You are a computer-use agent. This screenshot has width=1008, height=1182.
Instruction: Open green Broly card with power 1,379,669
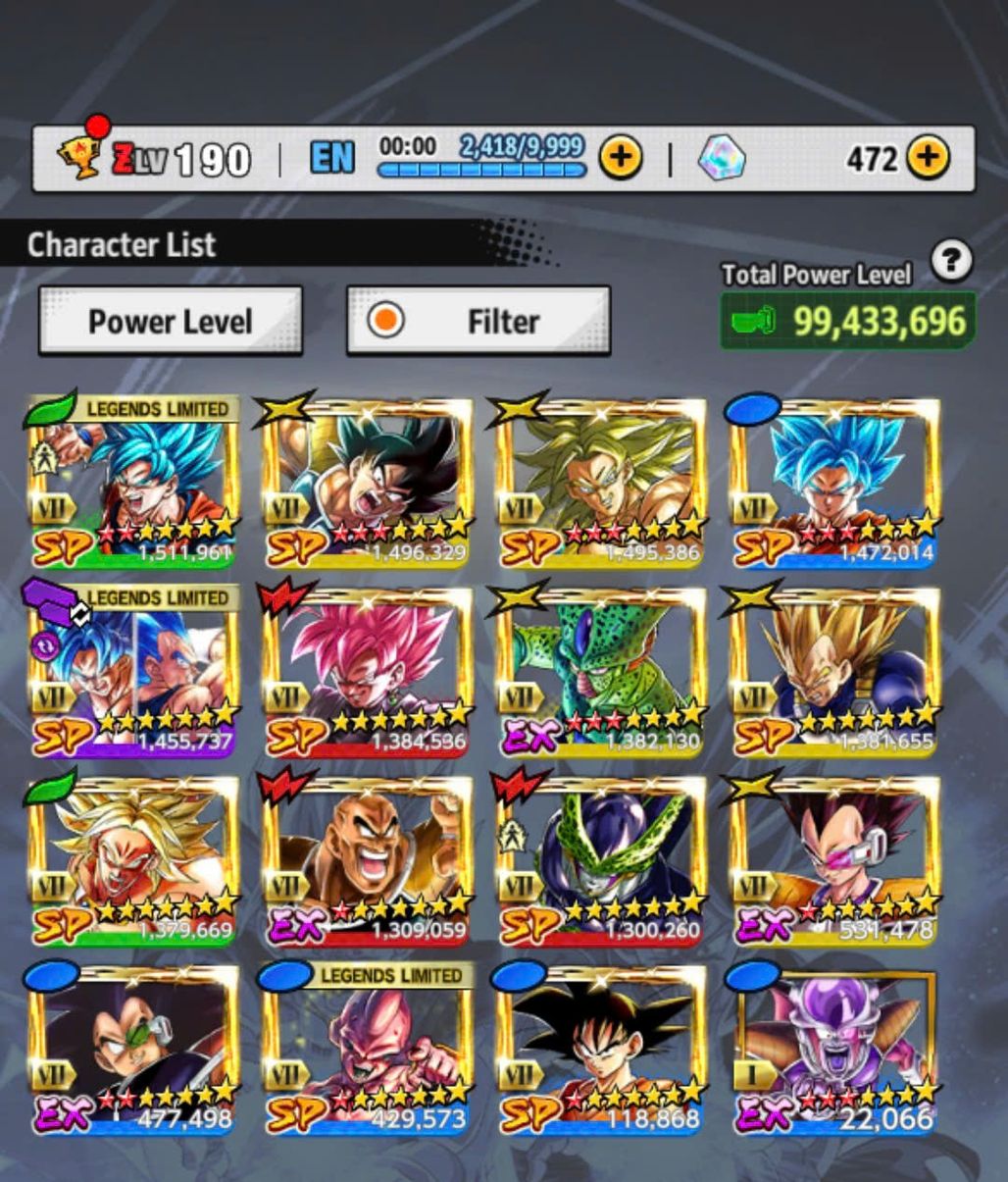[132, 859]
